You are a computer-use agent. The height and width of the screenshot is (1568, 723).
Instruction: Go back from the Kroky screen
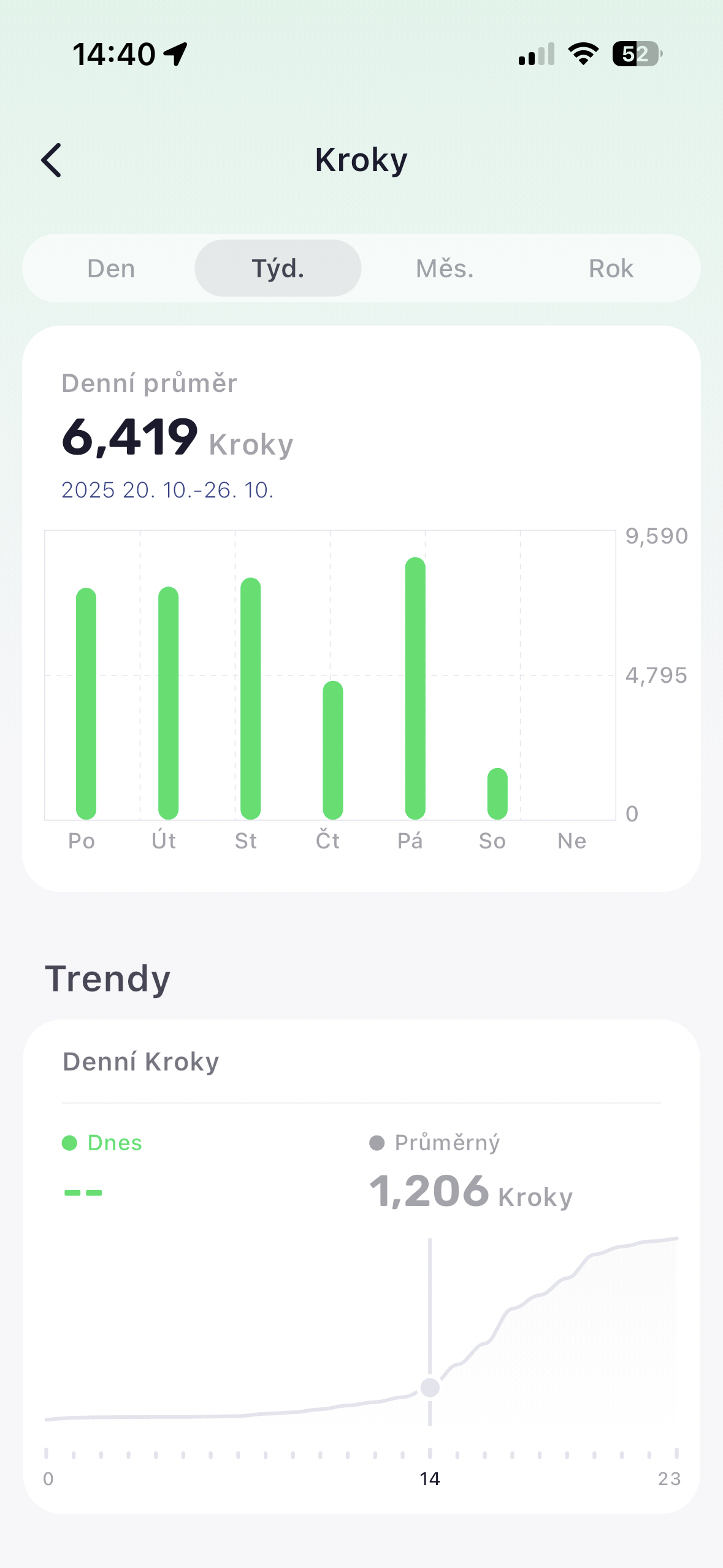52,160
